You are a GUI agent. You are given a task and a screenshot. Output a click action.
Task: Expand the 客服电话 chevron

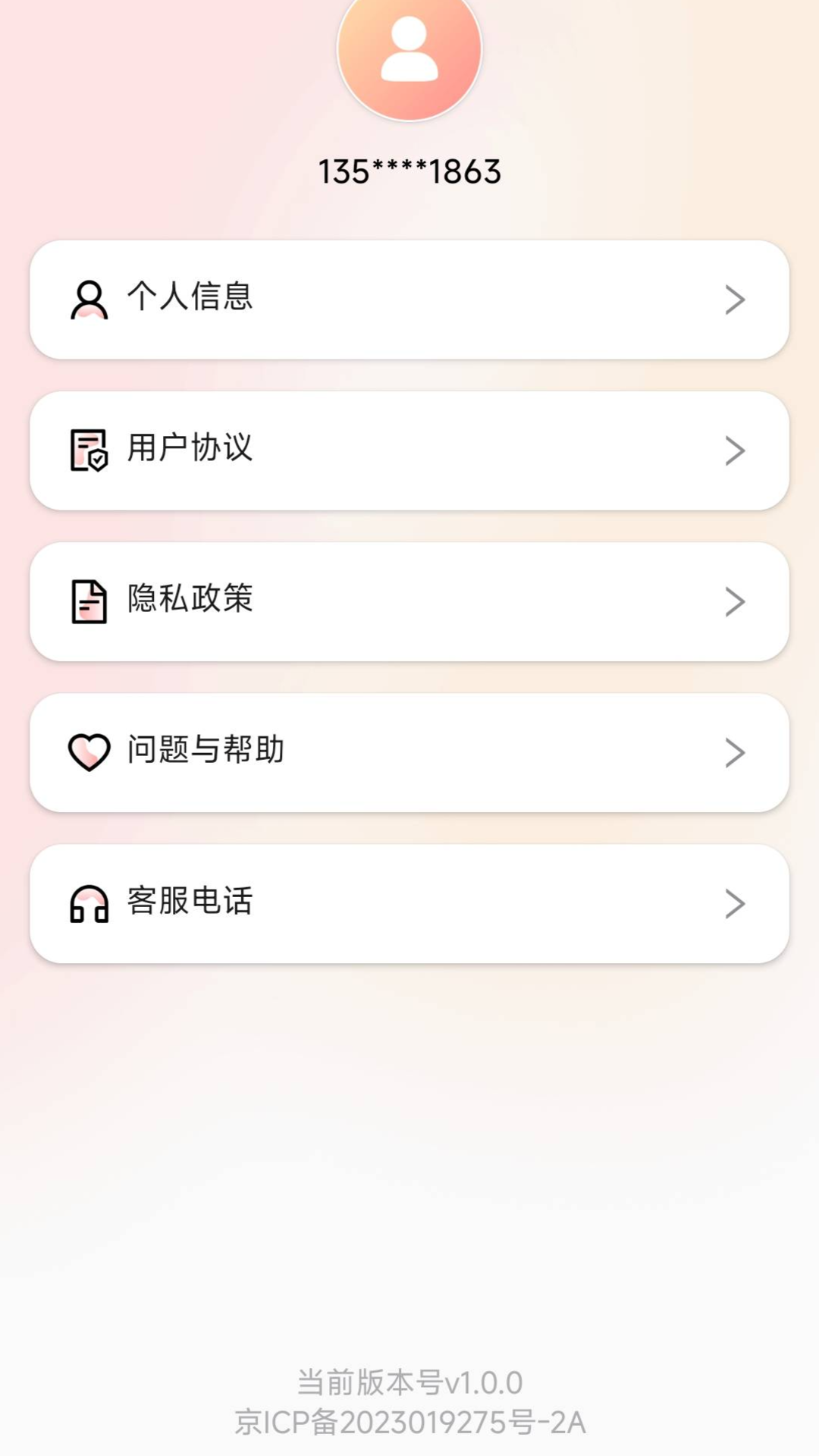point(733,902)
